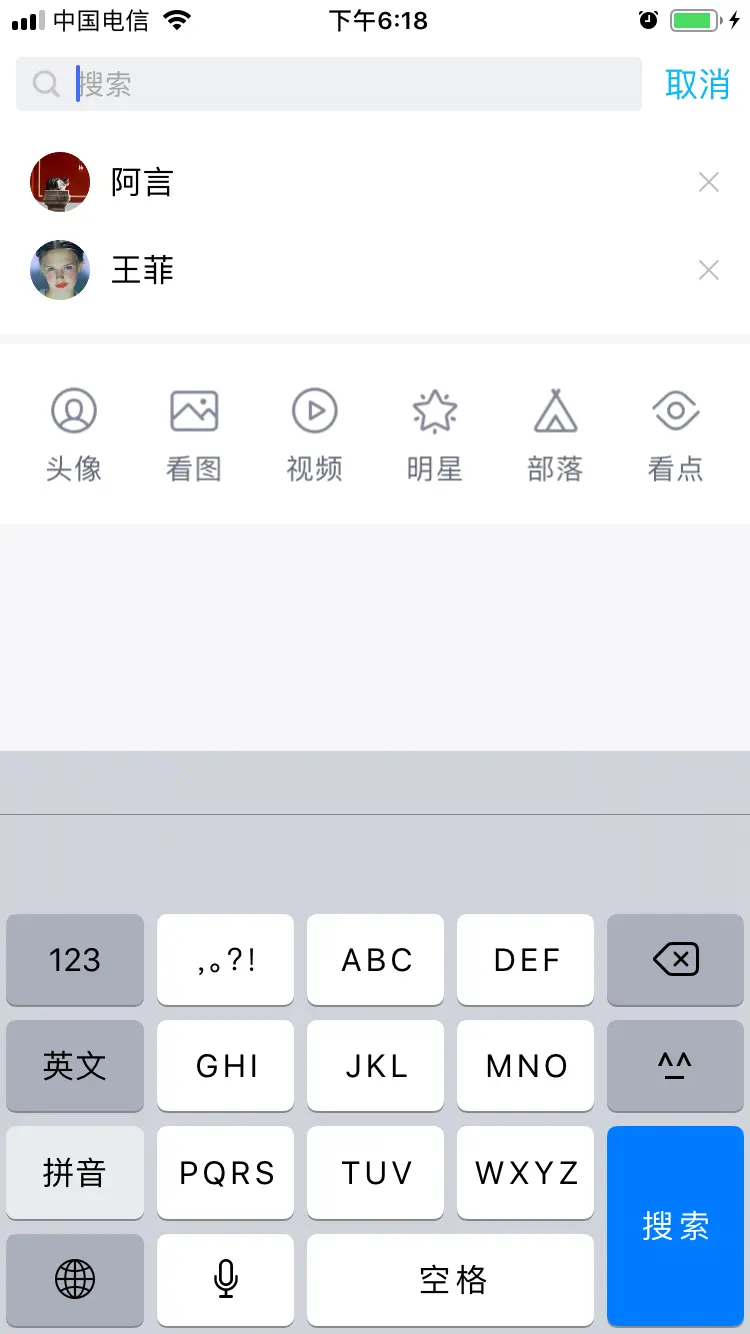Open the 视频 video category
The image size is (750, 1334).
(x=314, y=434)
